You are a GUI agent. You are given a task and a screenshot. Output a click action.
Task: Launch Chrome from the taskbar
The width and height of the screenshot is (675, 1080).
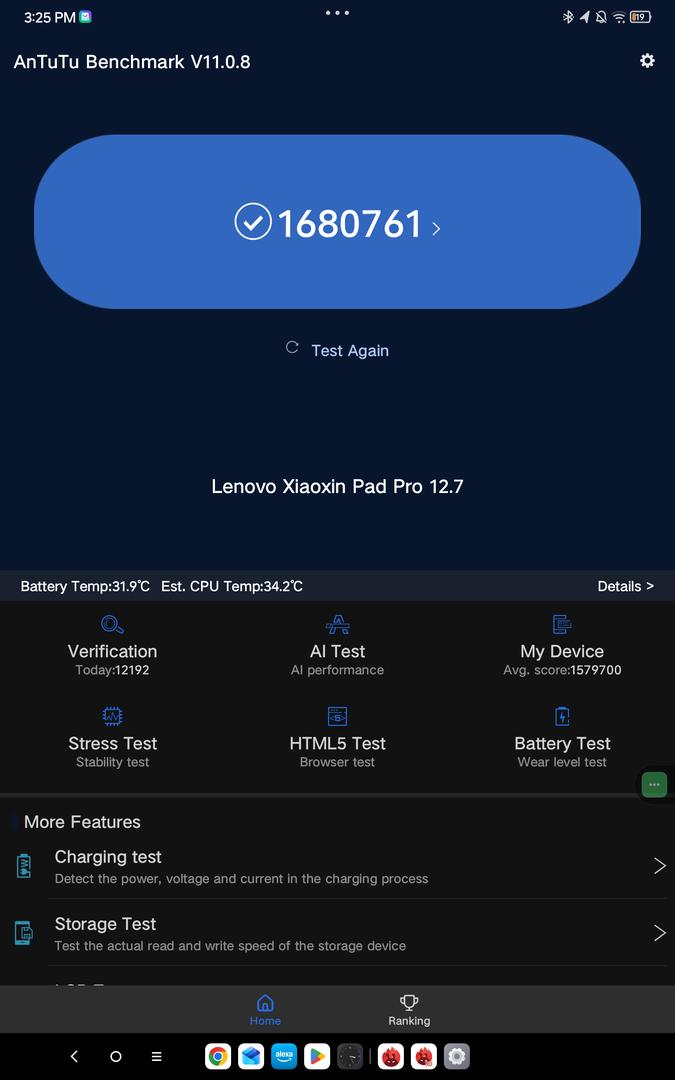click(218, 1056)
